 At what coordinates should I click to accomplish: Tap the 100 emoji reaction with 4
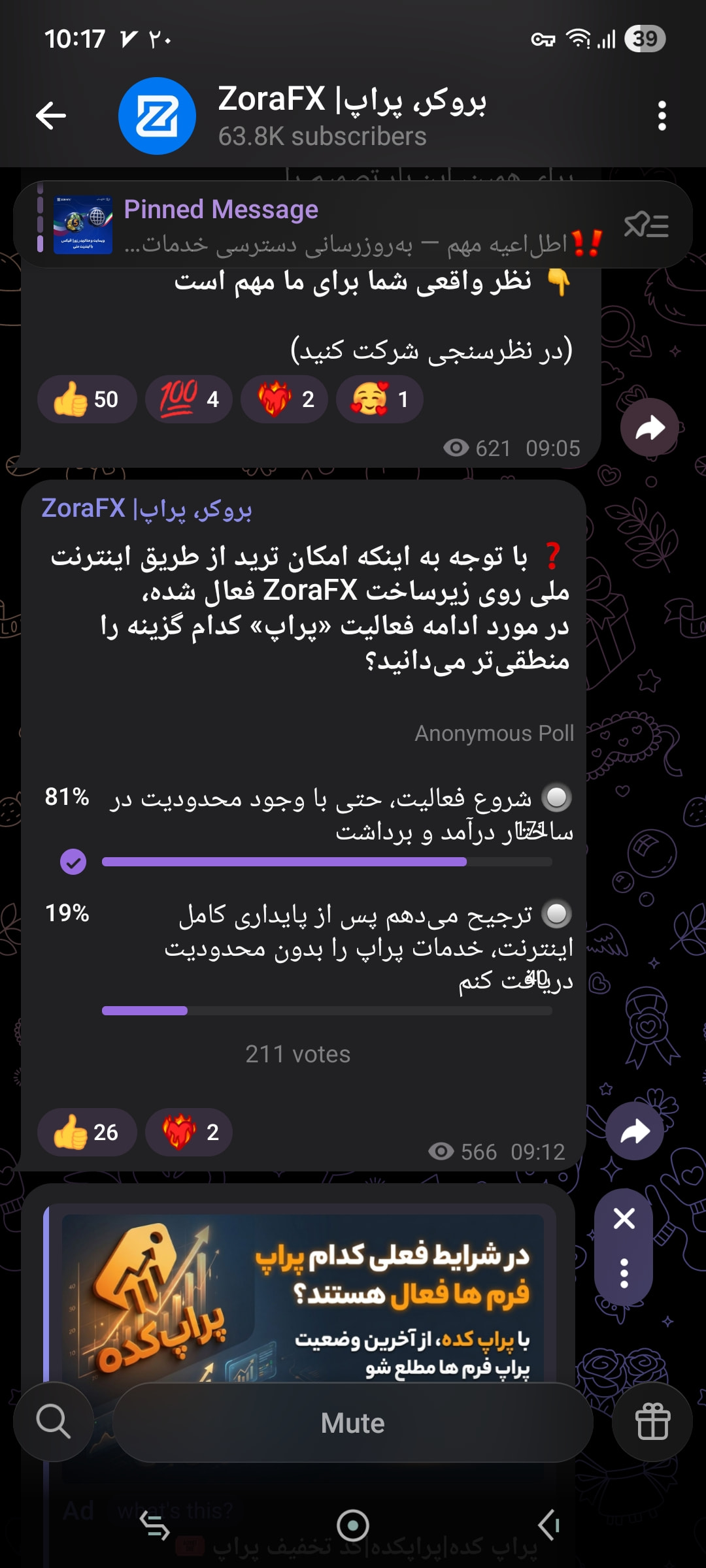click(x=189, y=399)
